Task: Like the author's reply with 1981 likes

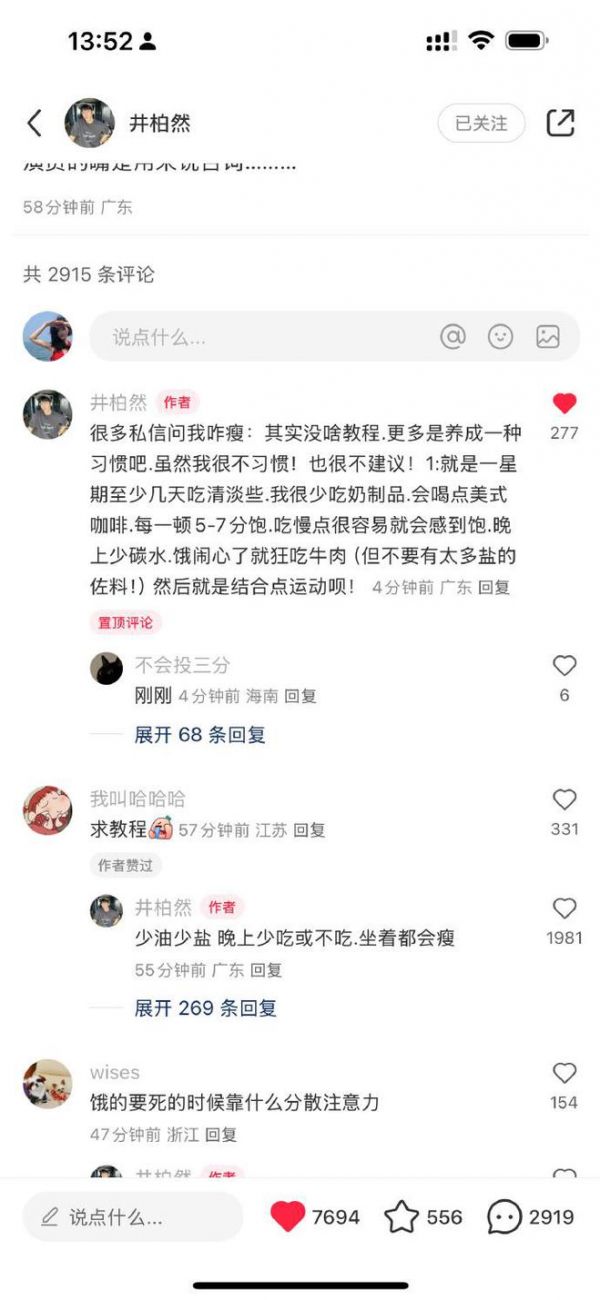Action: click(x=565, y=909)
